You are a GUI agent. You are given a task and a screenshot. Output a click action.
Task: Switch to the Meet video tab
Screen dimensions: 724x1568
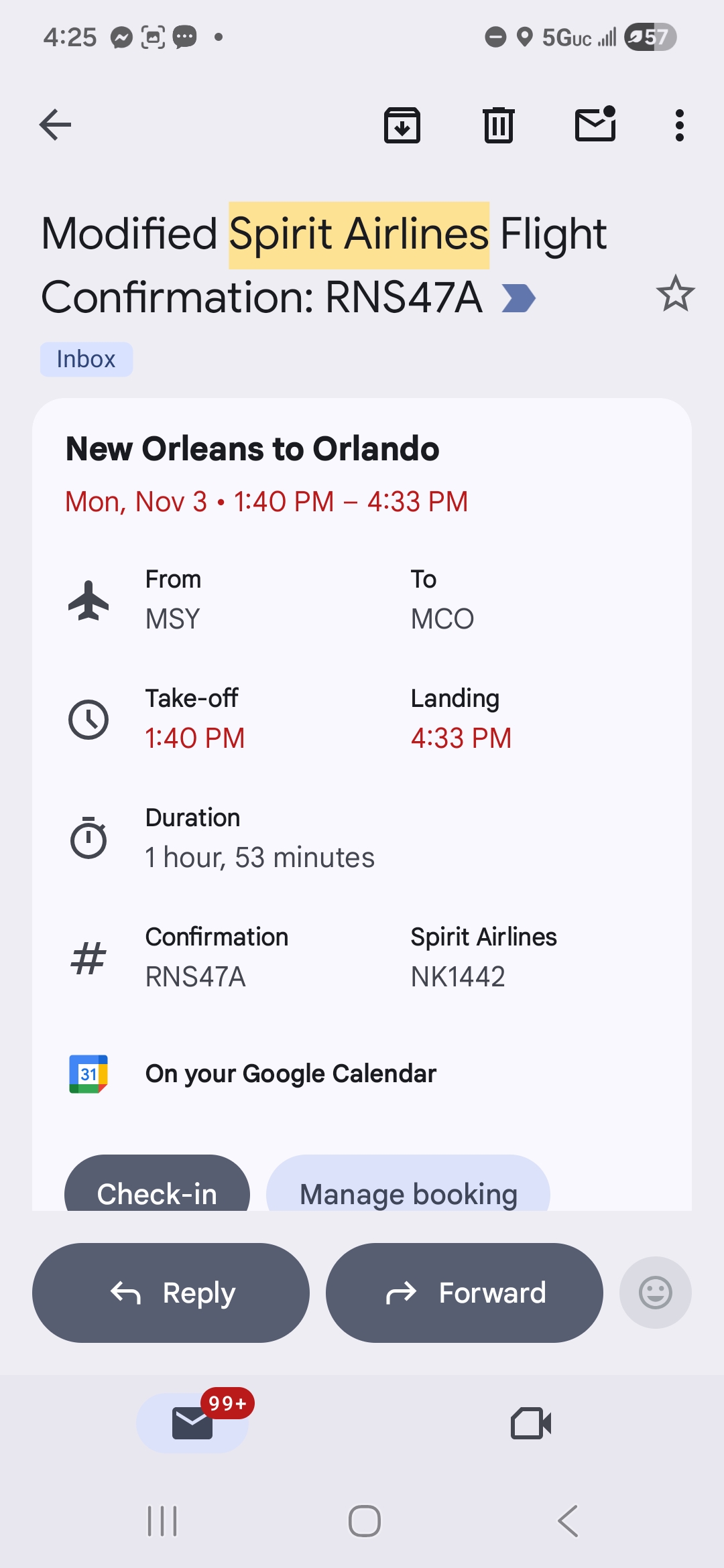coord(531,1423)
